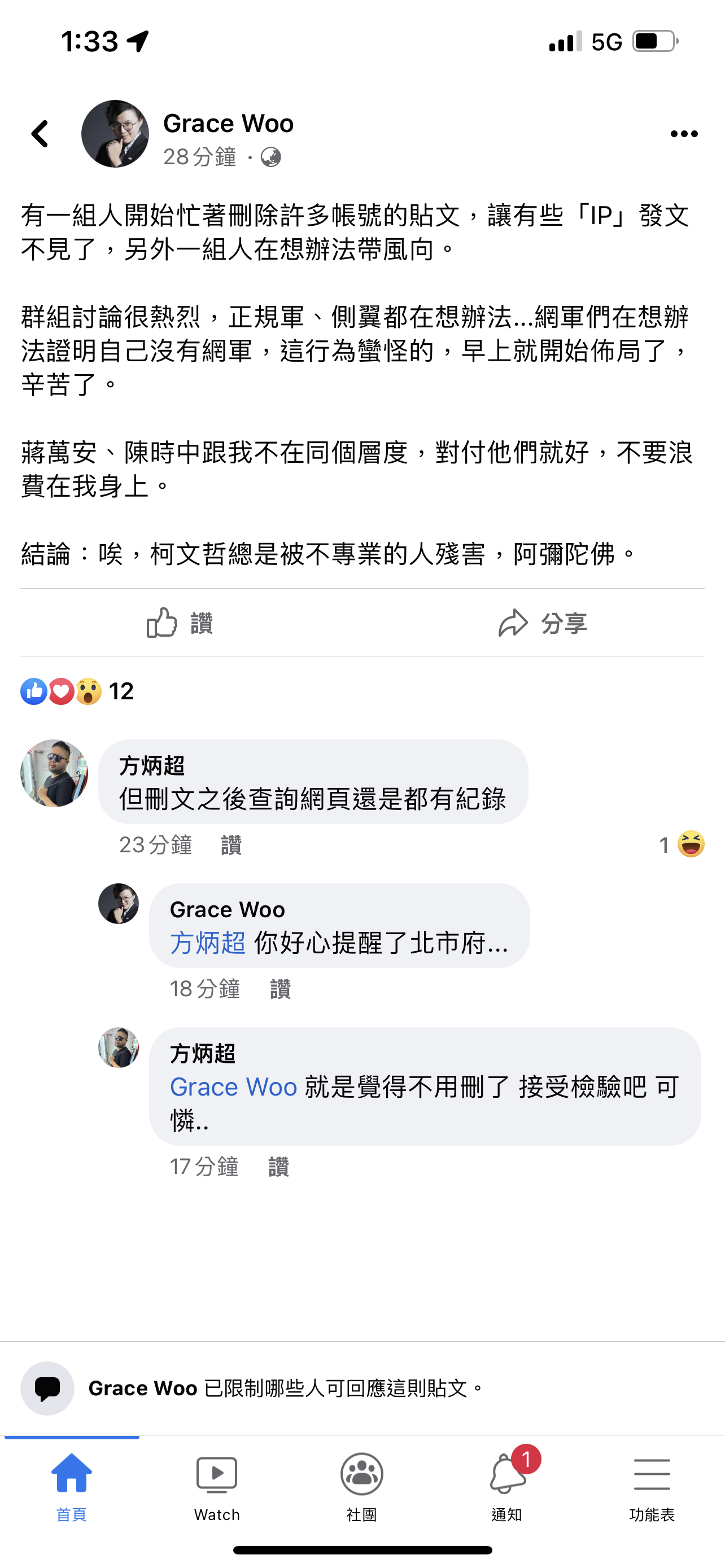Image resolution: width=725 pixels, height=1568 pixels.
Task: Like Grace Woo's reply from 18分鐘
Action: click(x=280, y=989)
